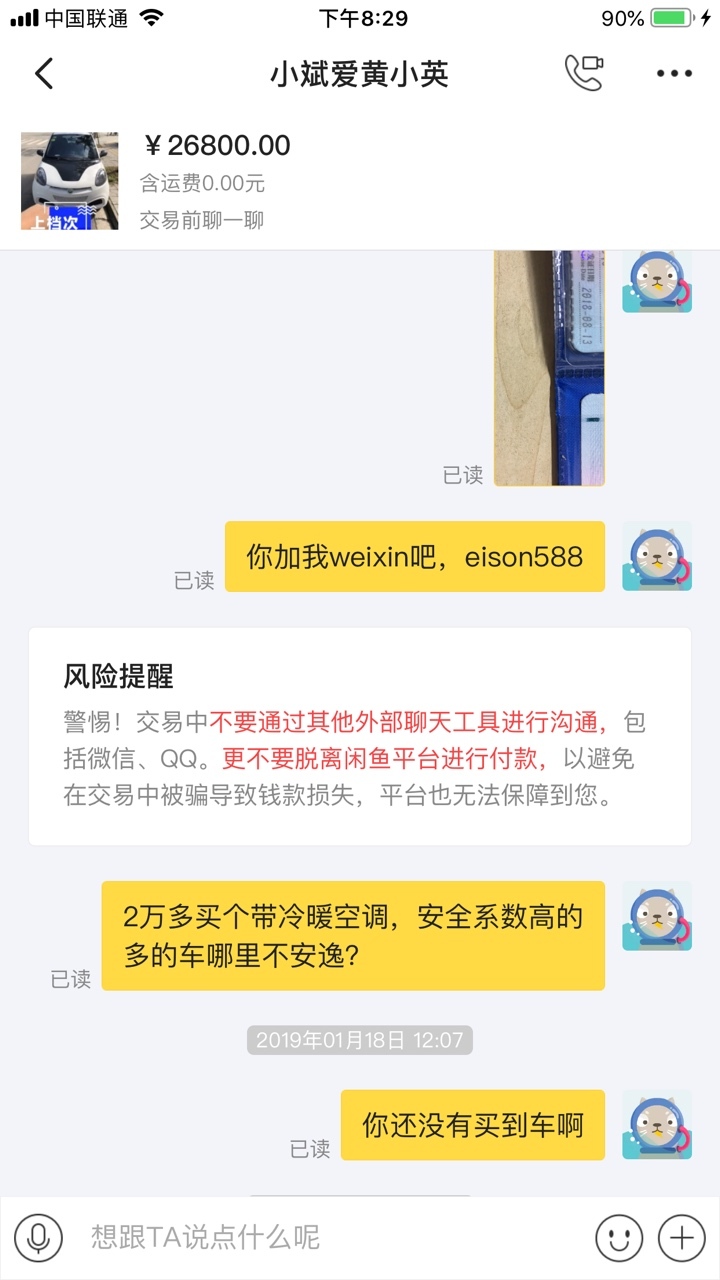The width and height of the screenshot is (720, 1280).
Task: Open the emoji picker
Action: pyautogui.click(x=619, y=1238)
